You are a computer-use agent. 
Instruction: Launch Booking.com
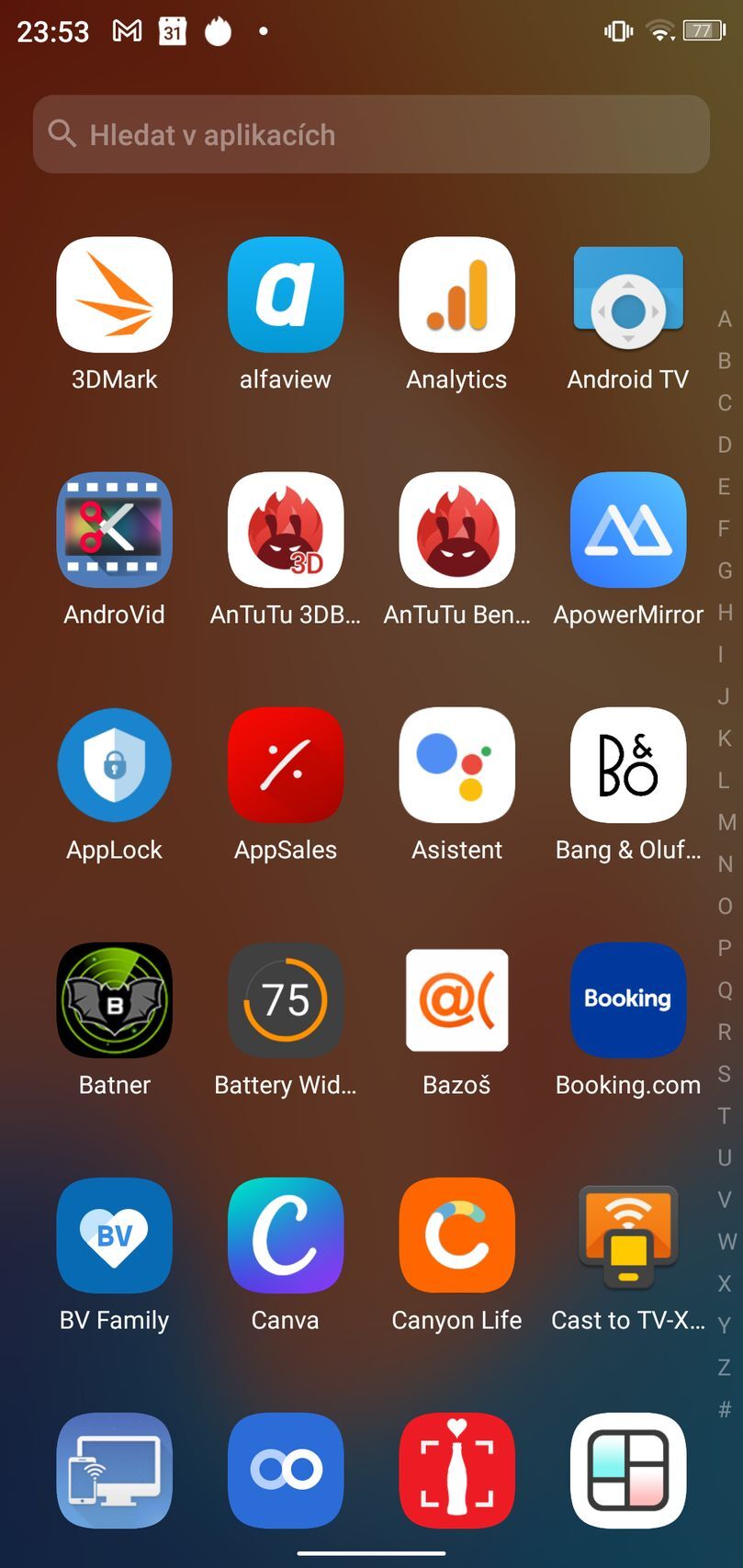[x=628, y=1000]
